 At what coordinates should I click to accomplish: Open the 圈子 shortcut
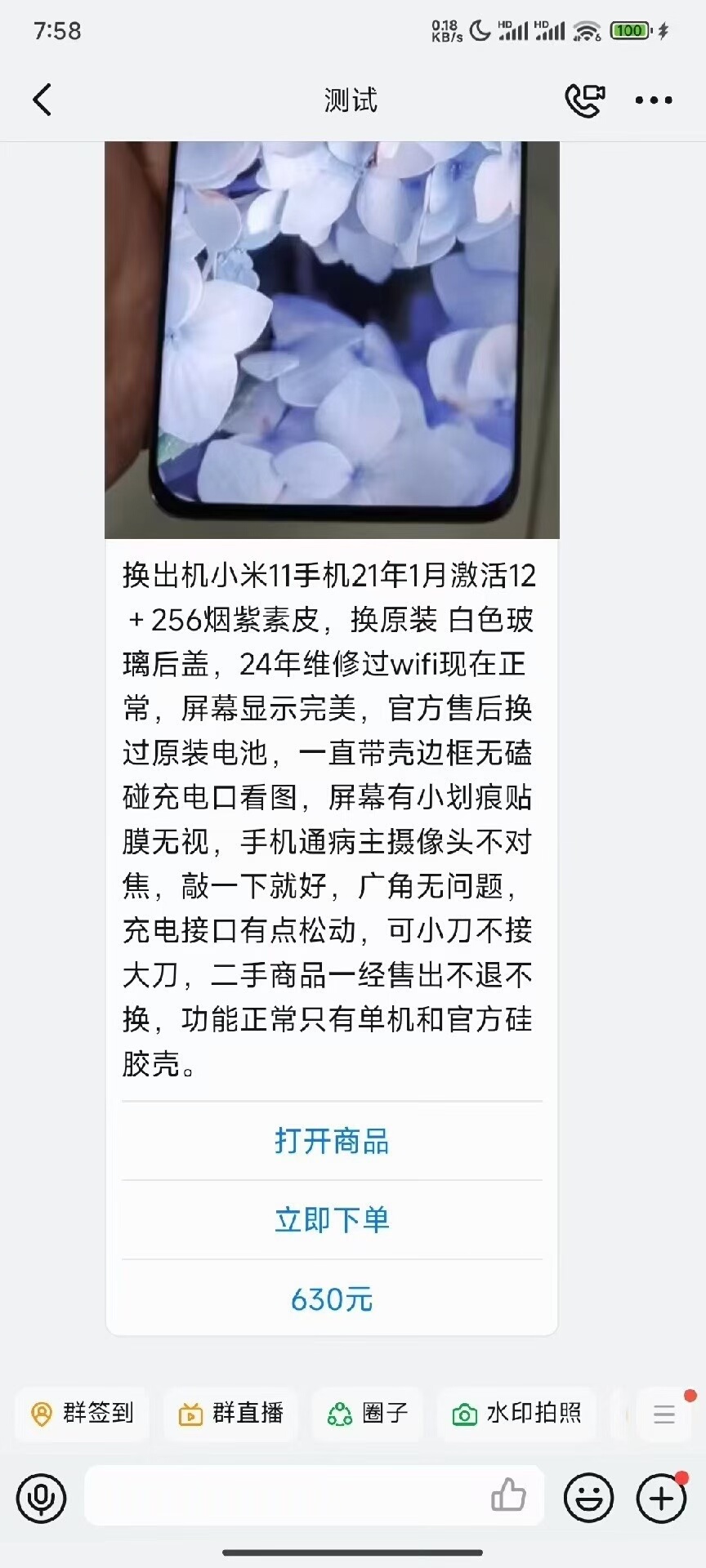[368, 1413]
